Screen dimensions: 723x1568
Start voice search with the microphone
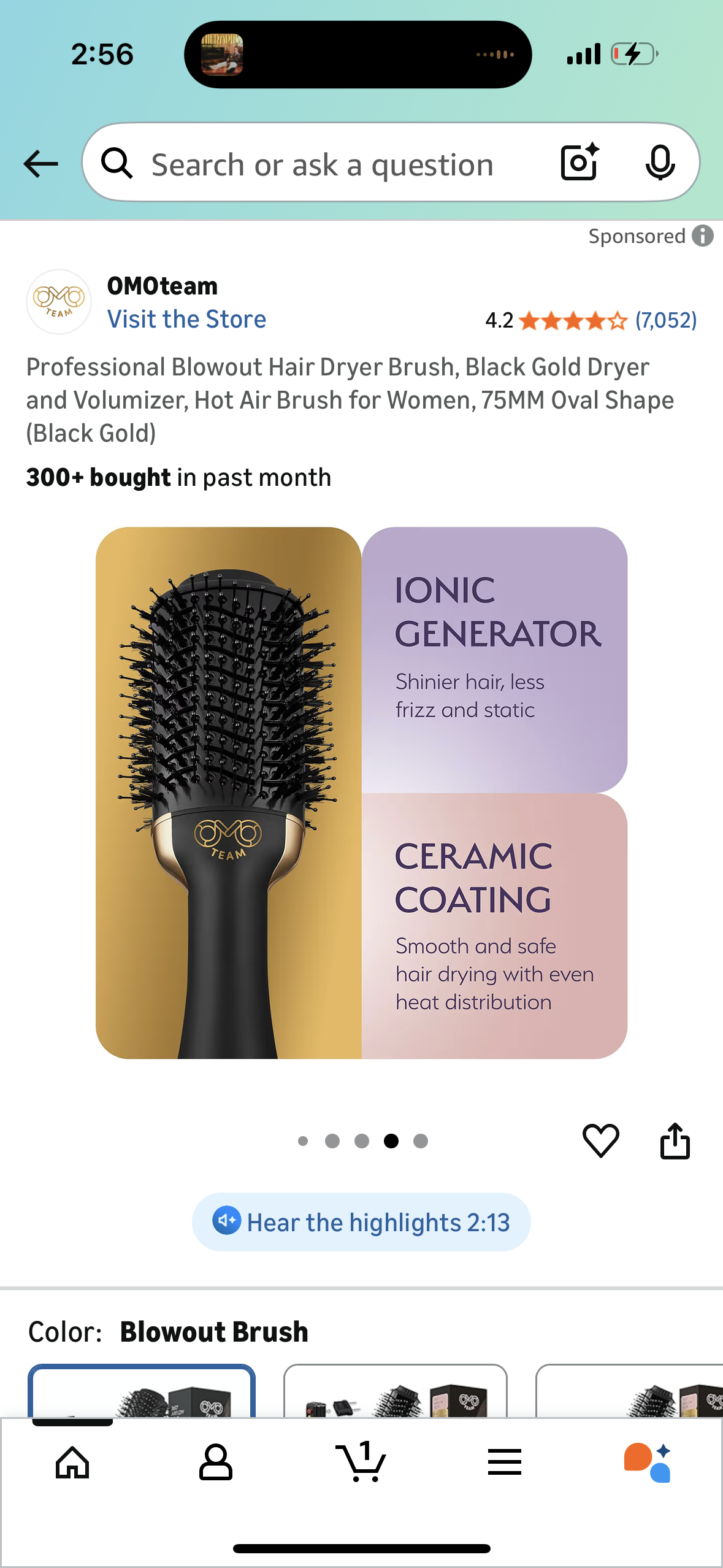coord(660,163)
